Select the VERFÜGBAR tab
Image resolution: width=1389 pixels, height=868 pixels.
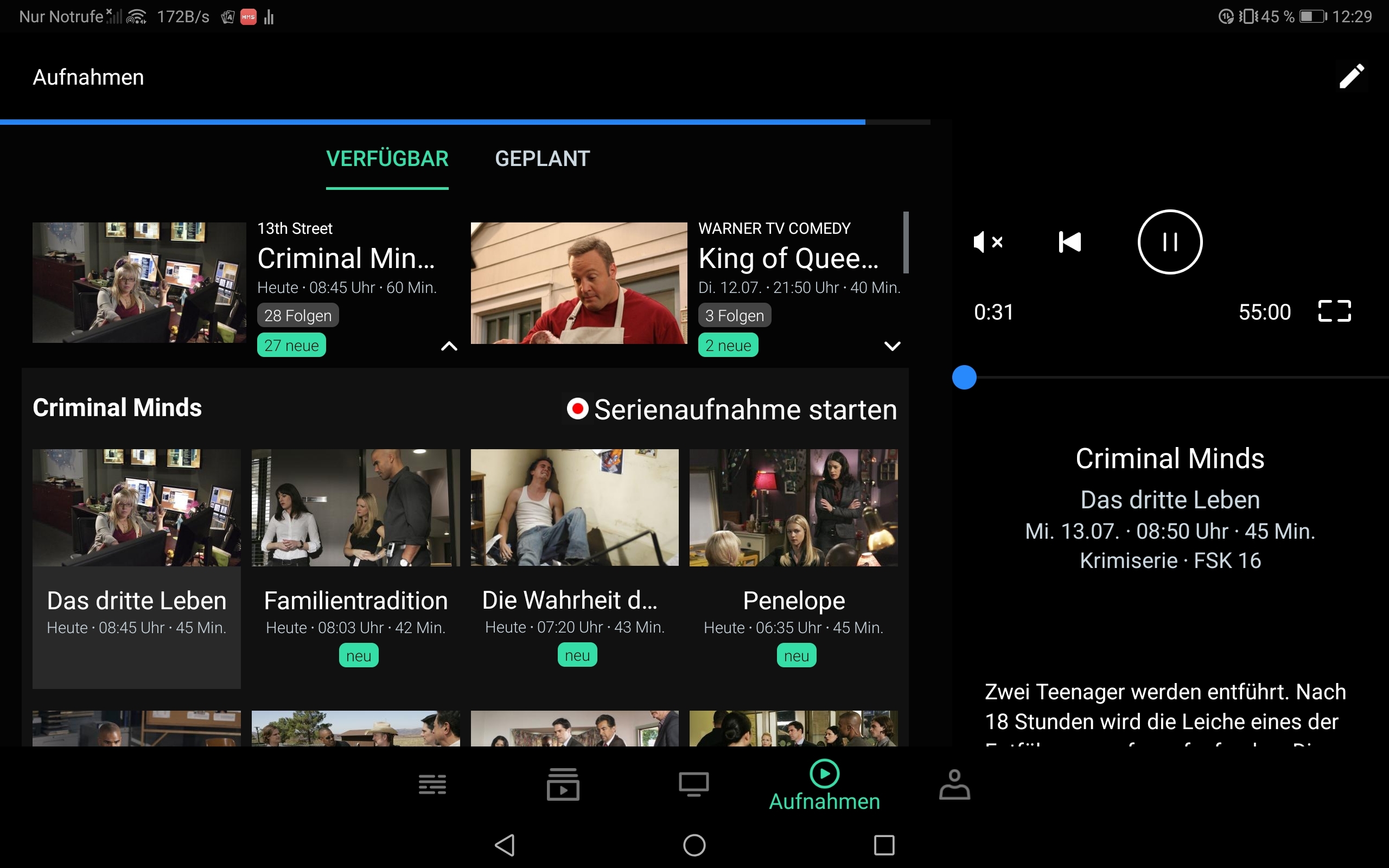(387, 159)
